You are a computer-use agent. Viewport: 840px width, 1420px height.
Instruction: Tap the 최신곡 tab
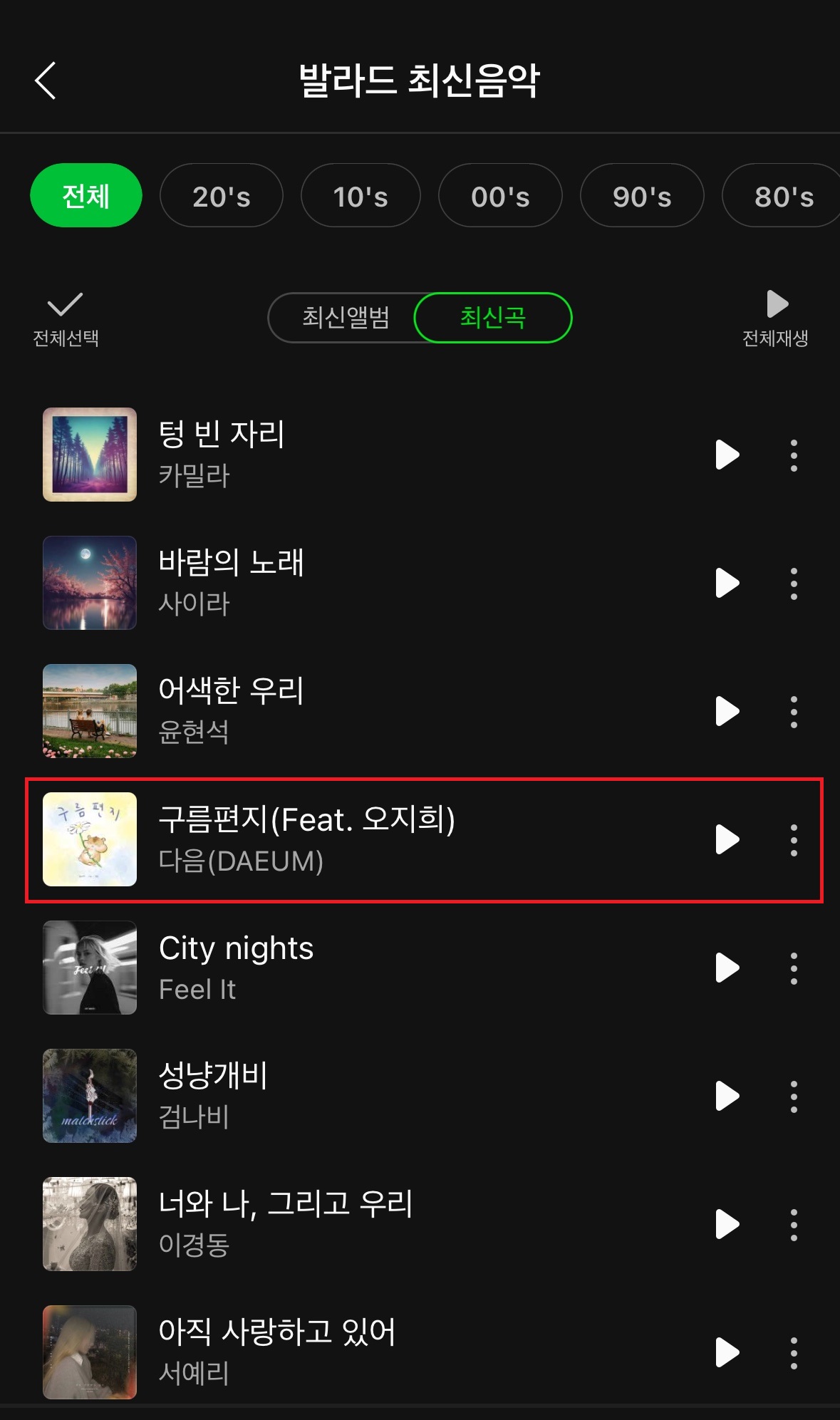(493, 318)
